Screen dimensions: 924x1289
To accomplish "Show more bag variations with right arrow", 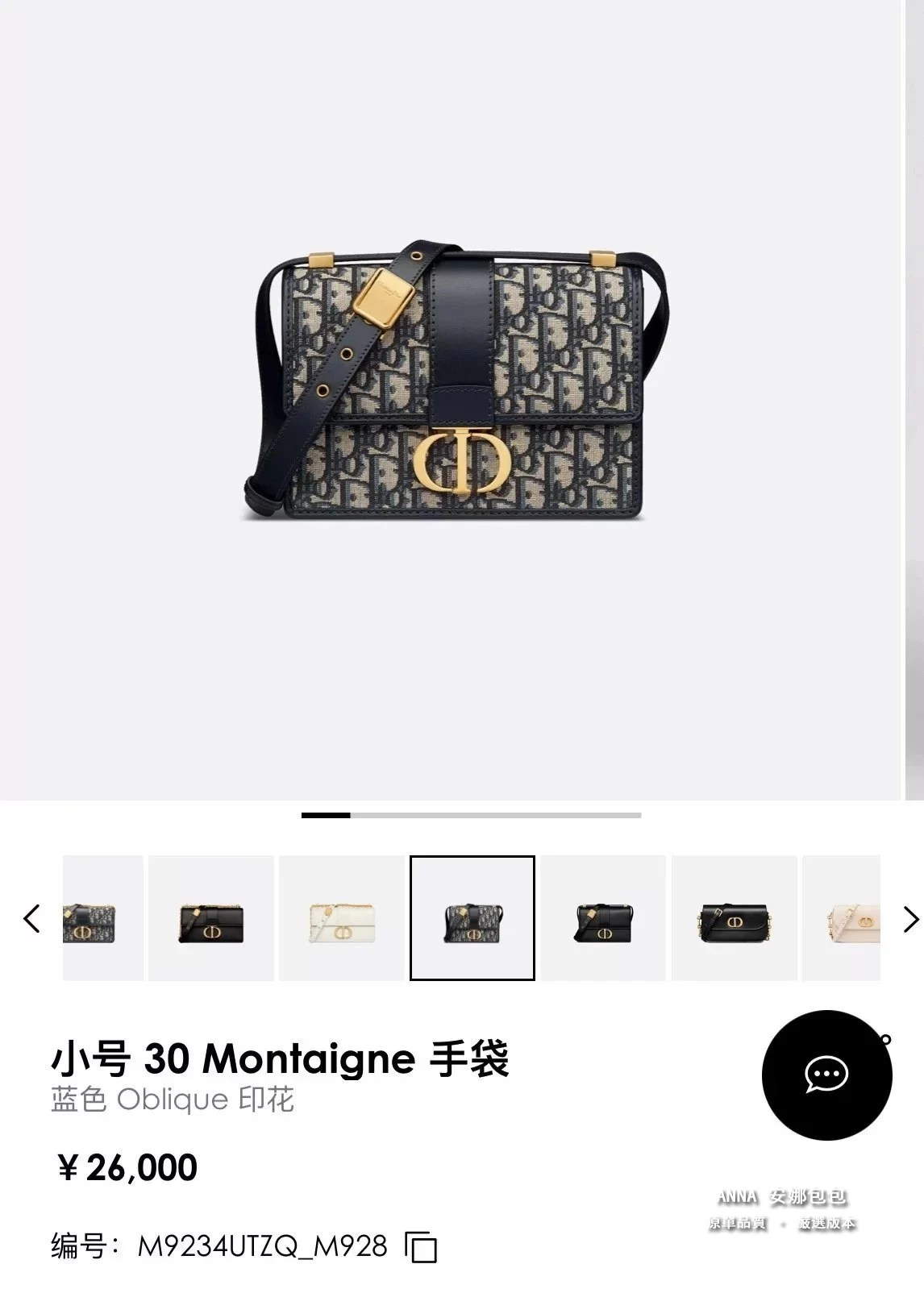I will point(910,918).
